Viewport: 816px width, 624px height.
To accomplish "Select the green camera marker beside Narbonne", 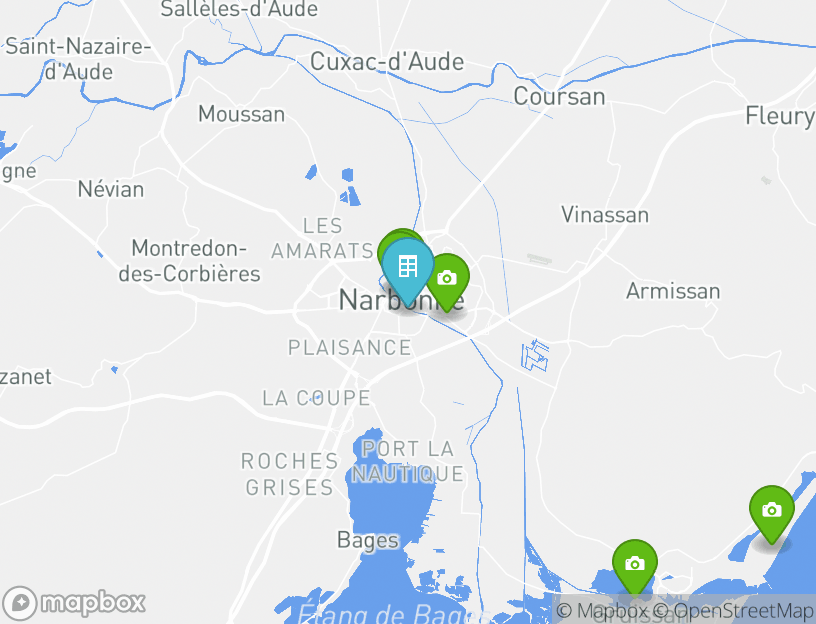I will [x=447, y=279].
